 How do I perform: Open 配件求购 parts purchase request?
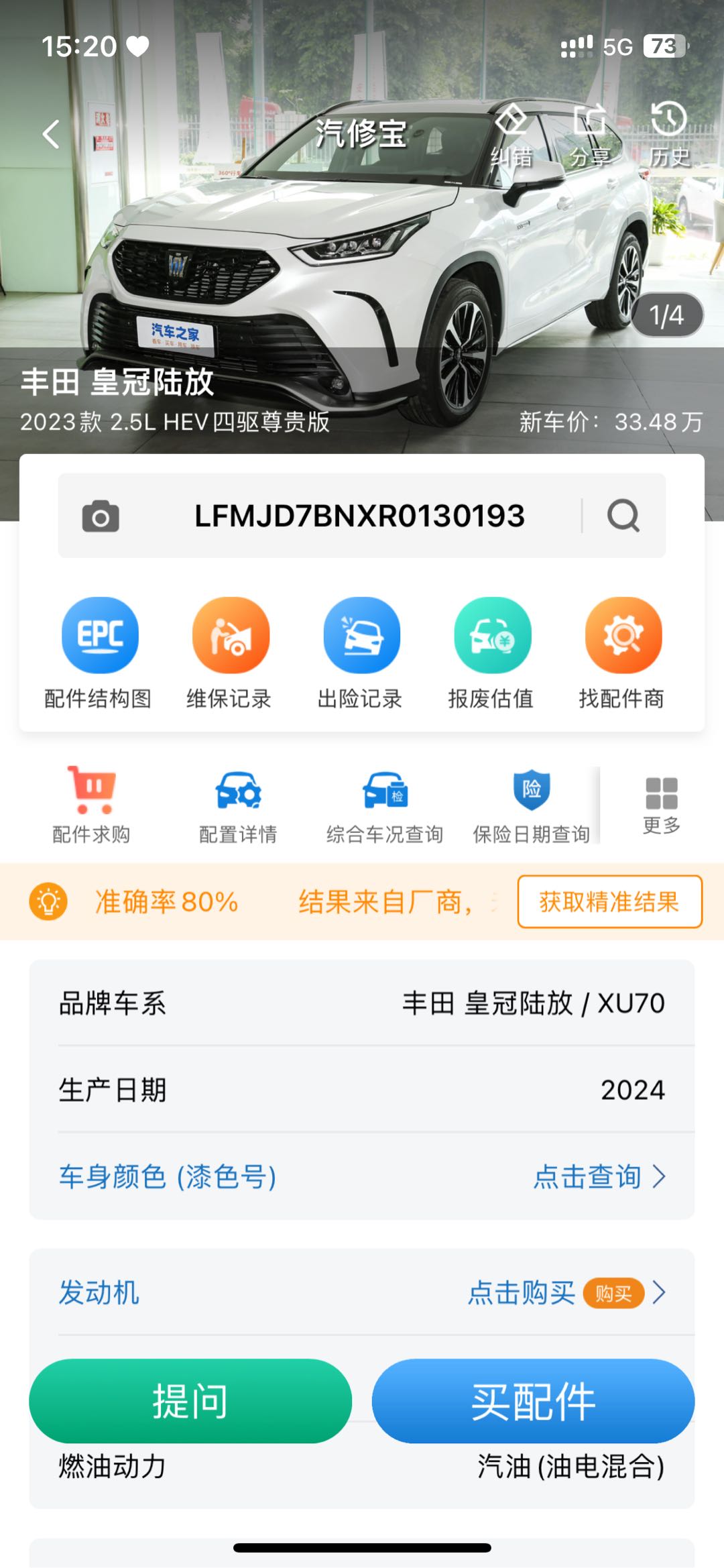(92, 805)
